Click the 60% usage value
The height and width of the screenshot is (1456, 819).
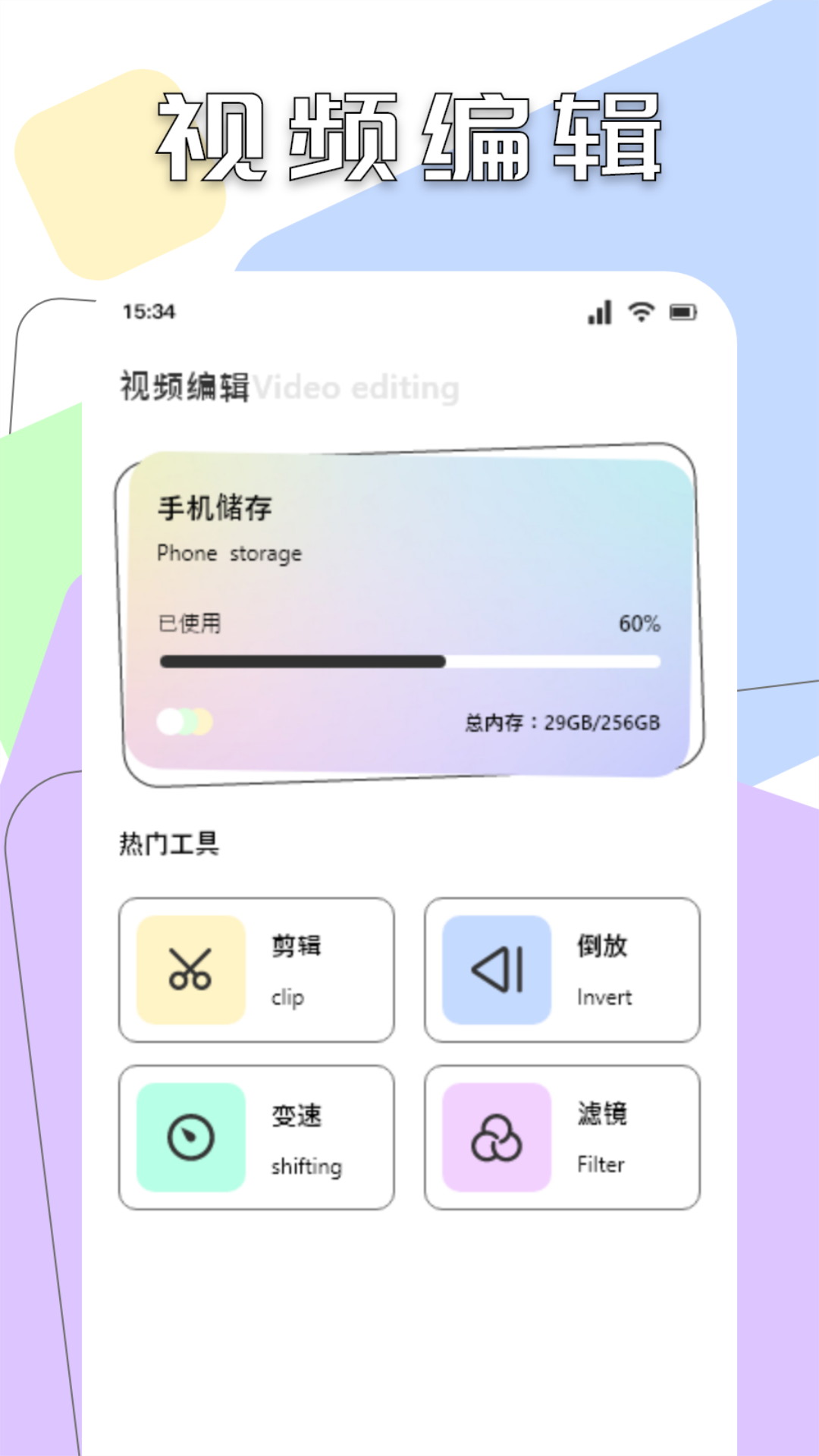tap(639, 622)
